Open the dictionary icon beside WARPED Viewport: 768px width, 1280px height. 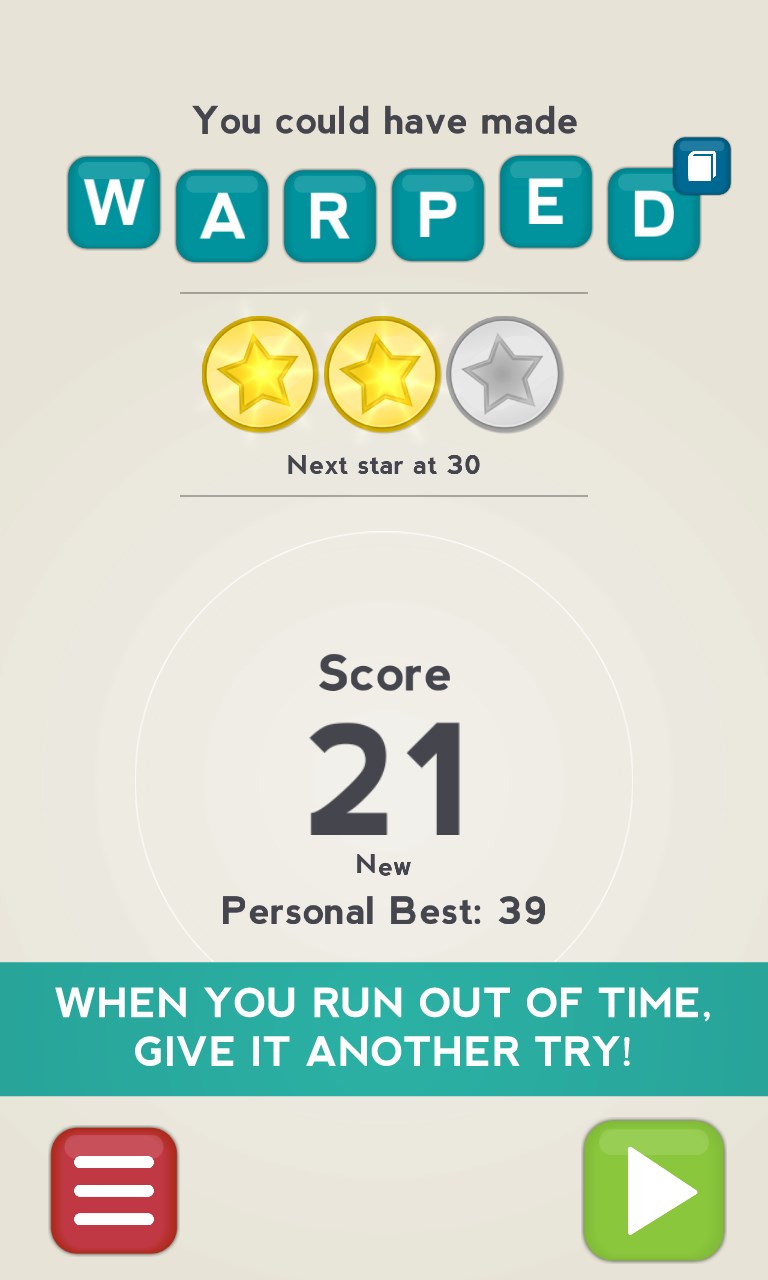(x=702, y=166)
